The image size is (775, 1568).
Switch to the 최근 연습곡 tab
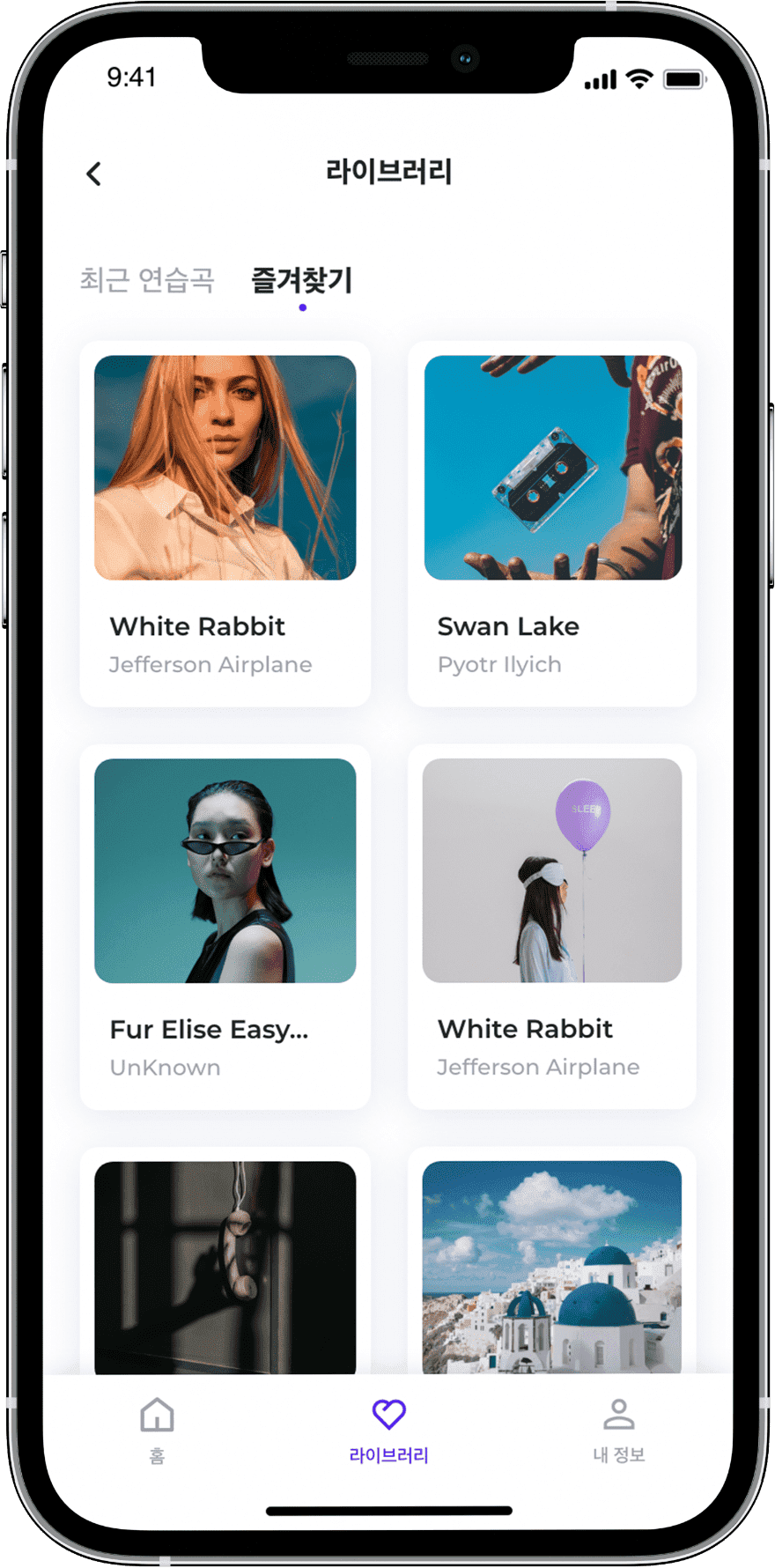(147, 280)
